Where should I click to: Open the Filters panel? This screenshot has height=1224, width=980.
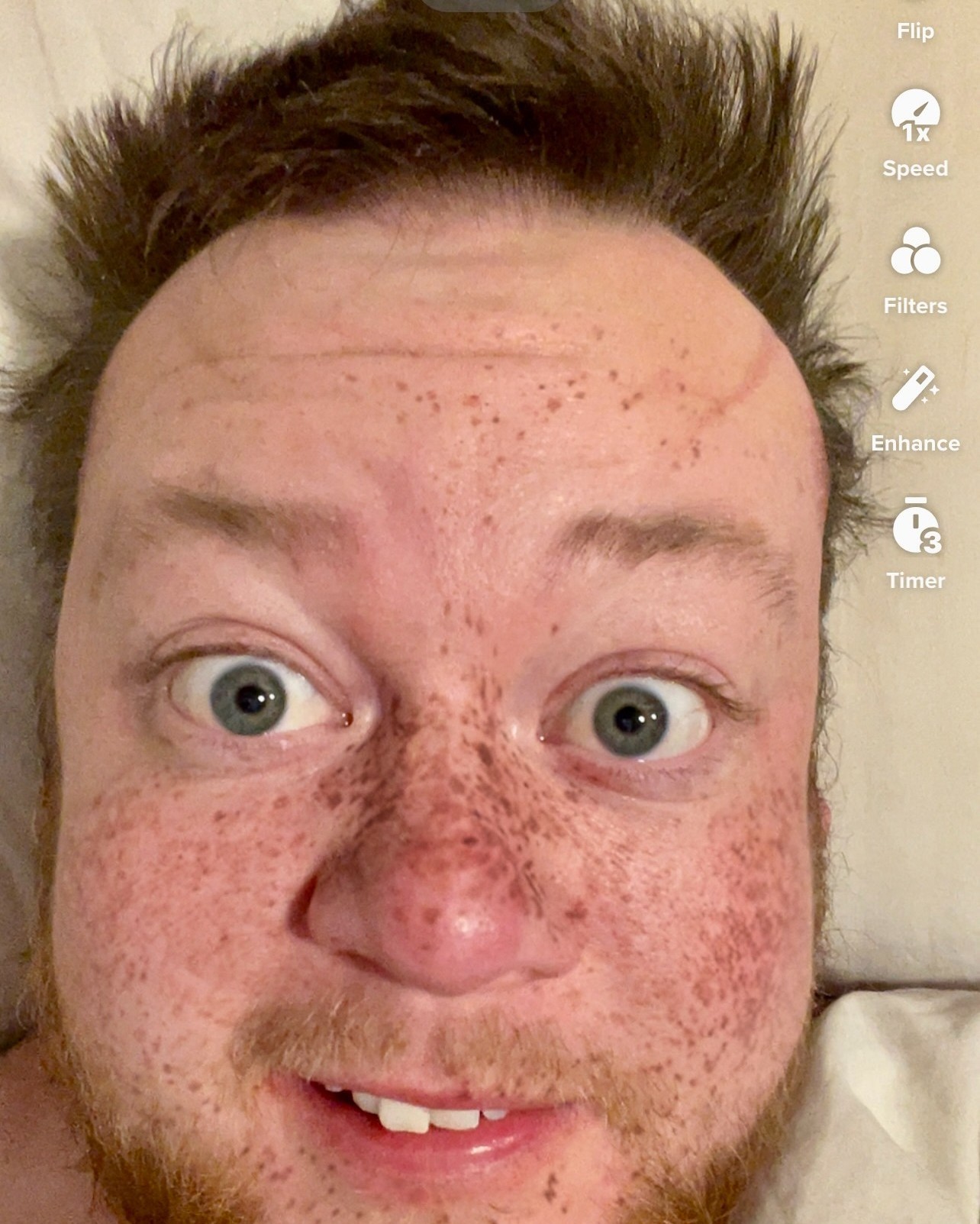[x=915, y=252]
